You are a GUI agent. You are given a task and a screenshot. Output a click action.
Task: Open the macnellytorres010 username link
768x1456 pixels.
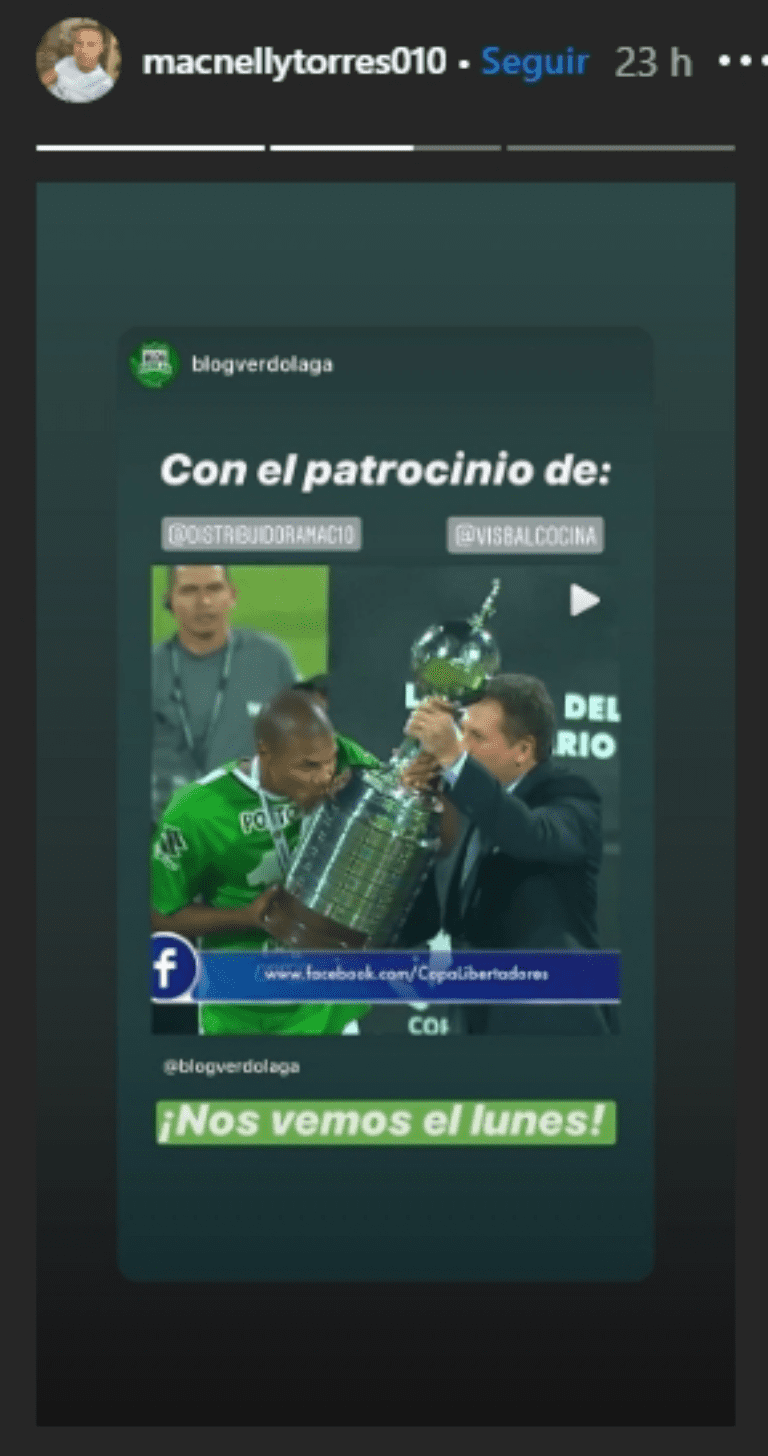294,62
